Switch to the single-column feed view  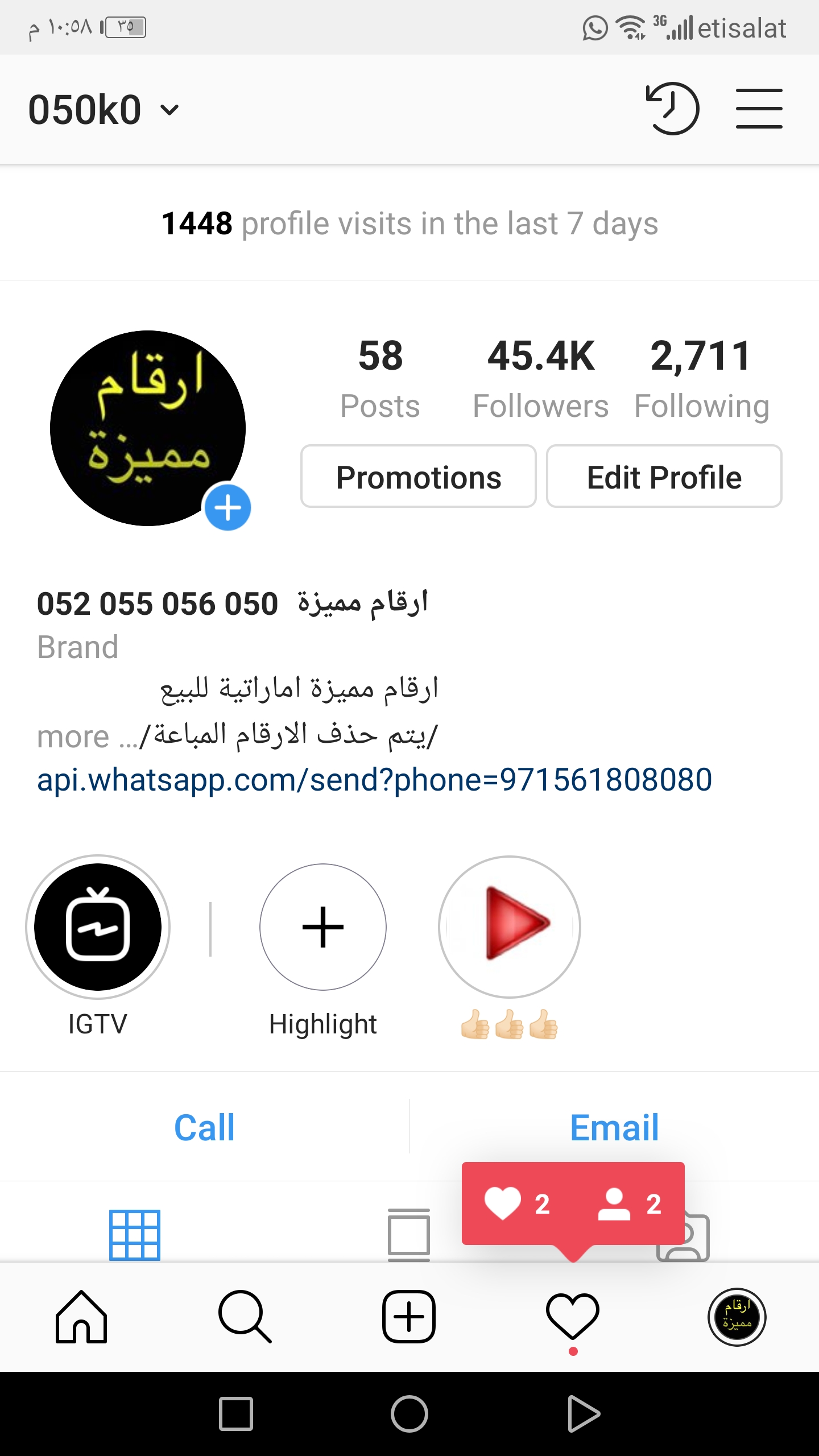tap(409, 1234)
